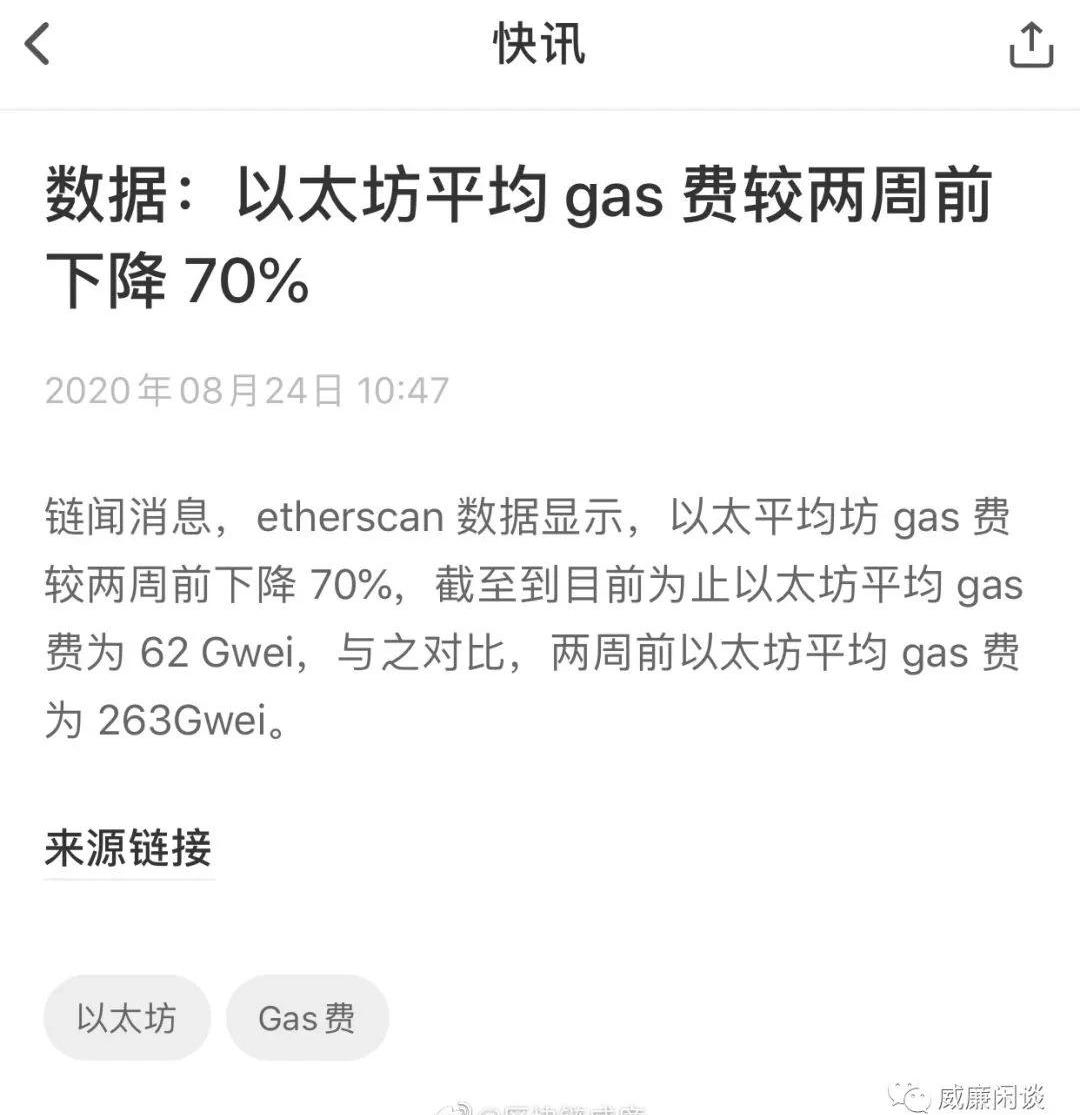1080x1115 pixels.
Task: Select the Gas费 tag chip
Action: (307, 1018)
